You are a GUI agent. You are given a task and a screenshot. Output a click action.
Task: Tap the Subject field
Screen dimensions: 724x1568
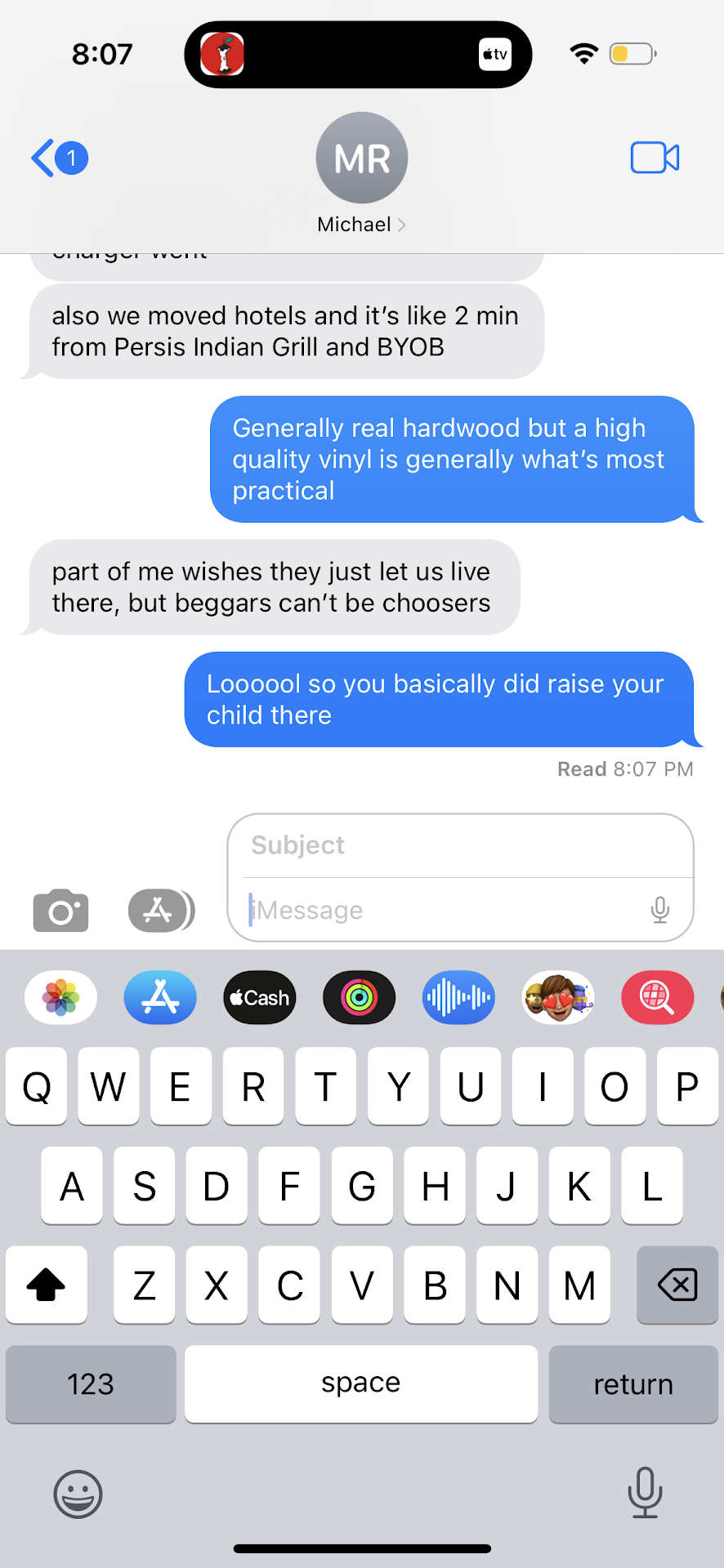coord(460,845)
